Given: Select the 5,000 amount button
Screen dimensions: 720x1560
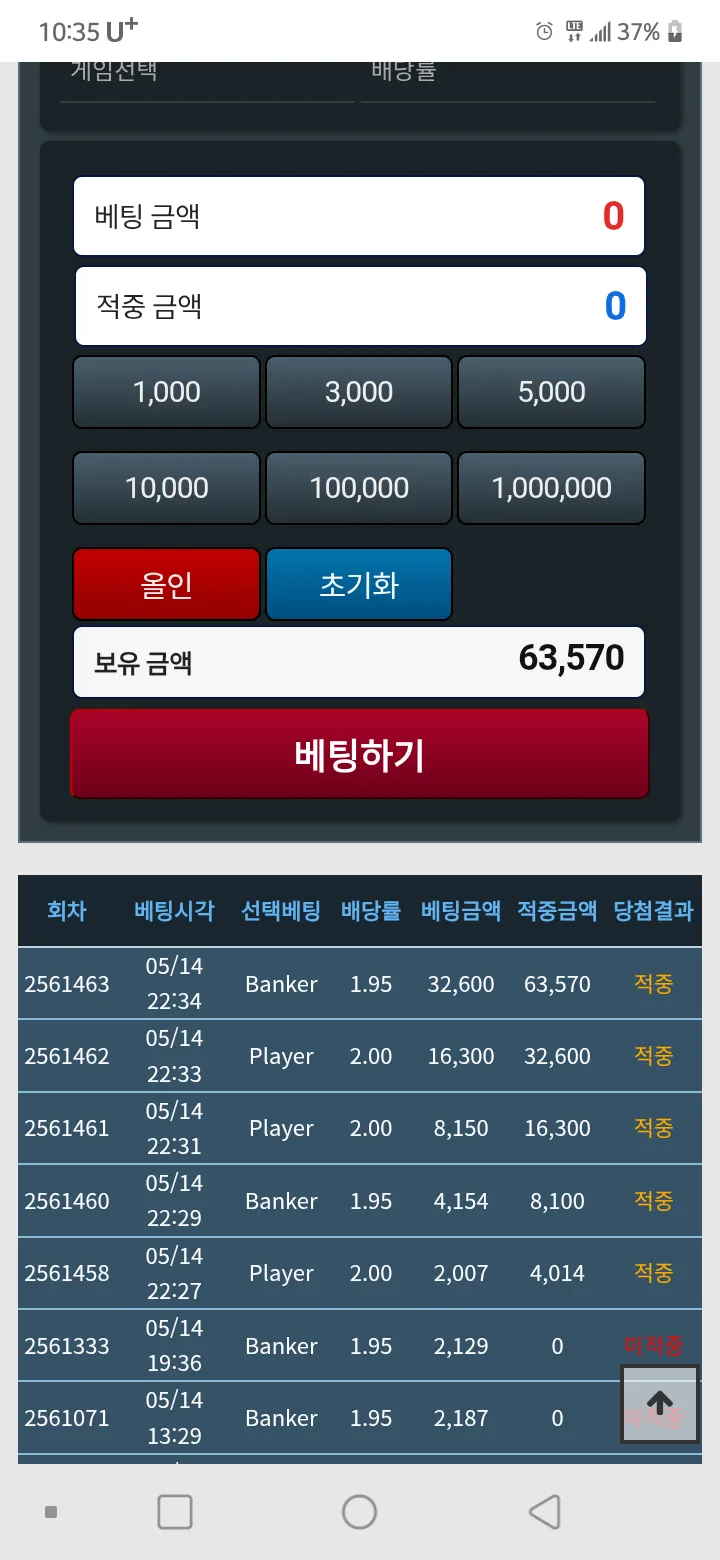Looking at the screenshot, I should pyautogui.click(x=551, y=392).
